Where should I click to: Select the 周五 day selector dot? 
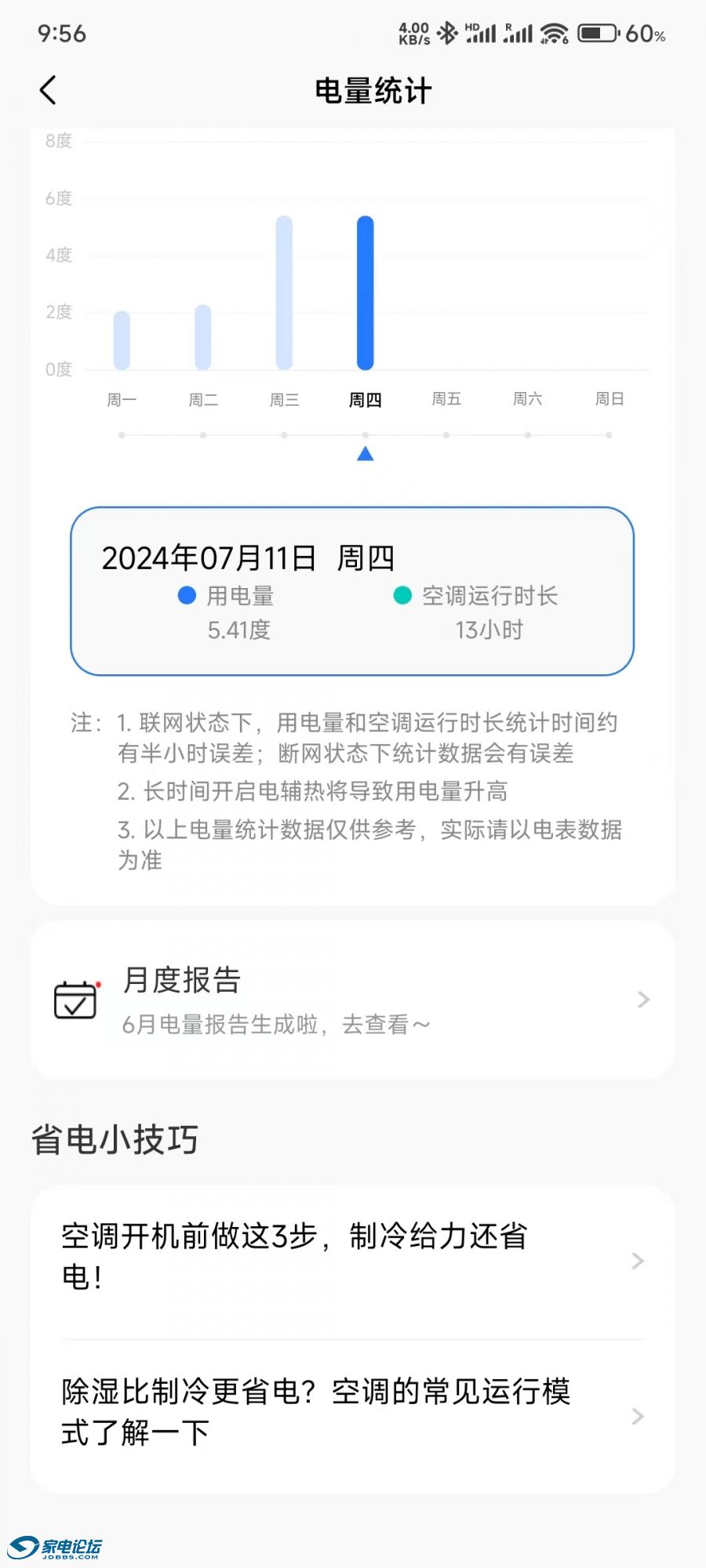pyautogui.click(x=447, y=433)
